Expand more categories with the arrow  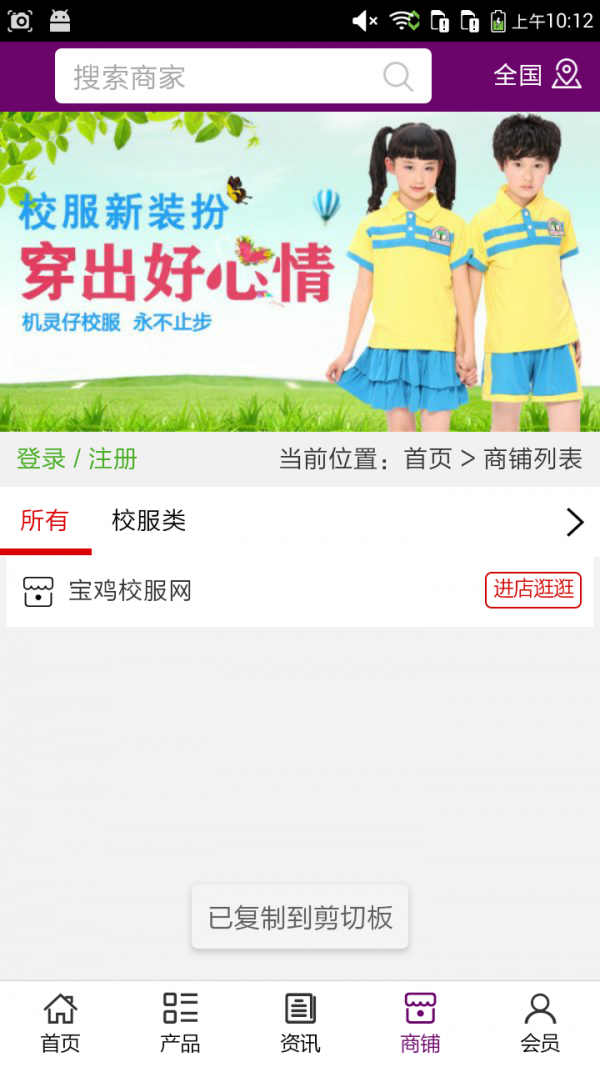point(574,522)
